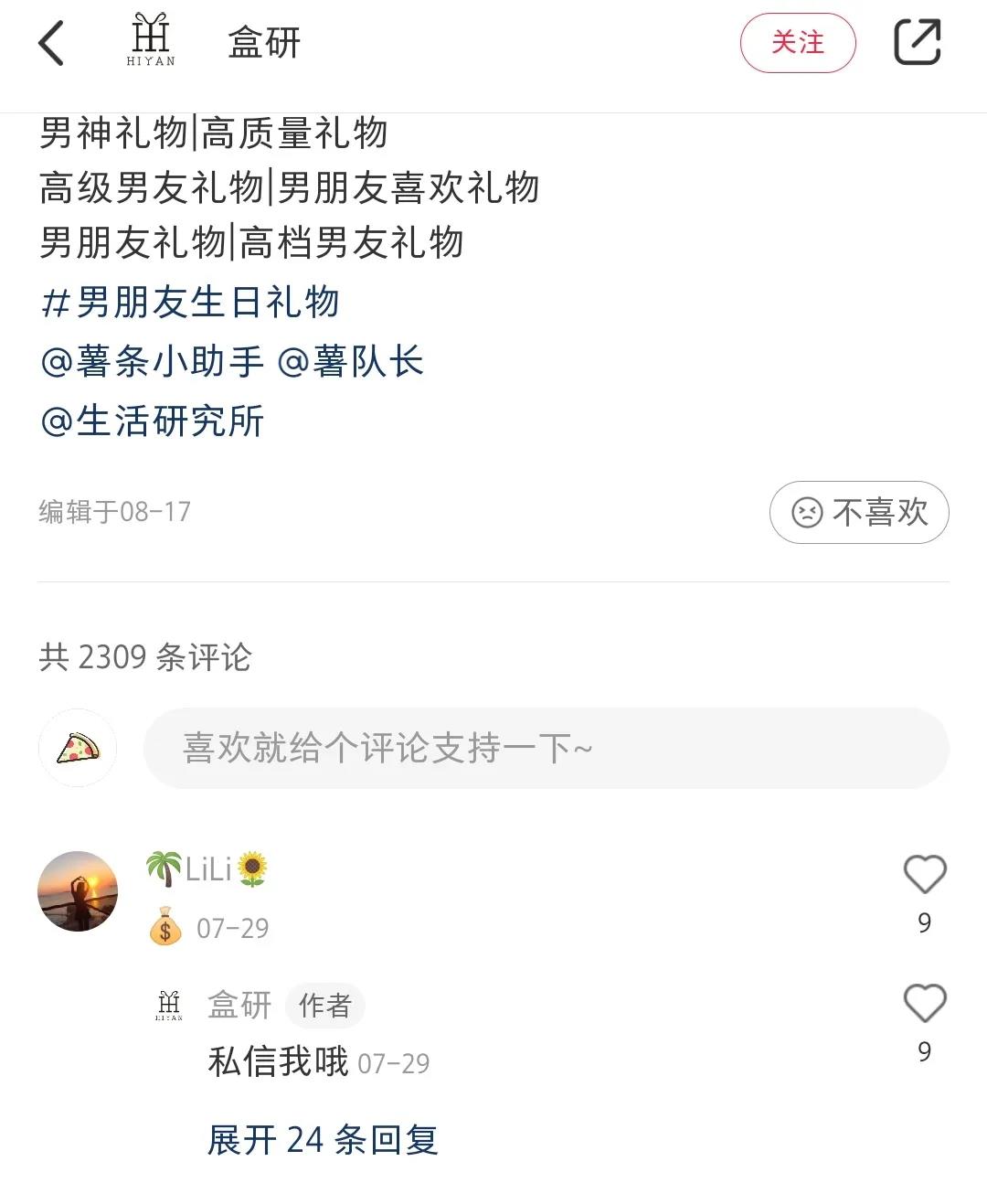Open mention @生活研究所
This screenshot has width=987, height=1204.
152,421
